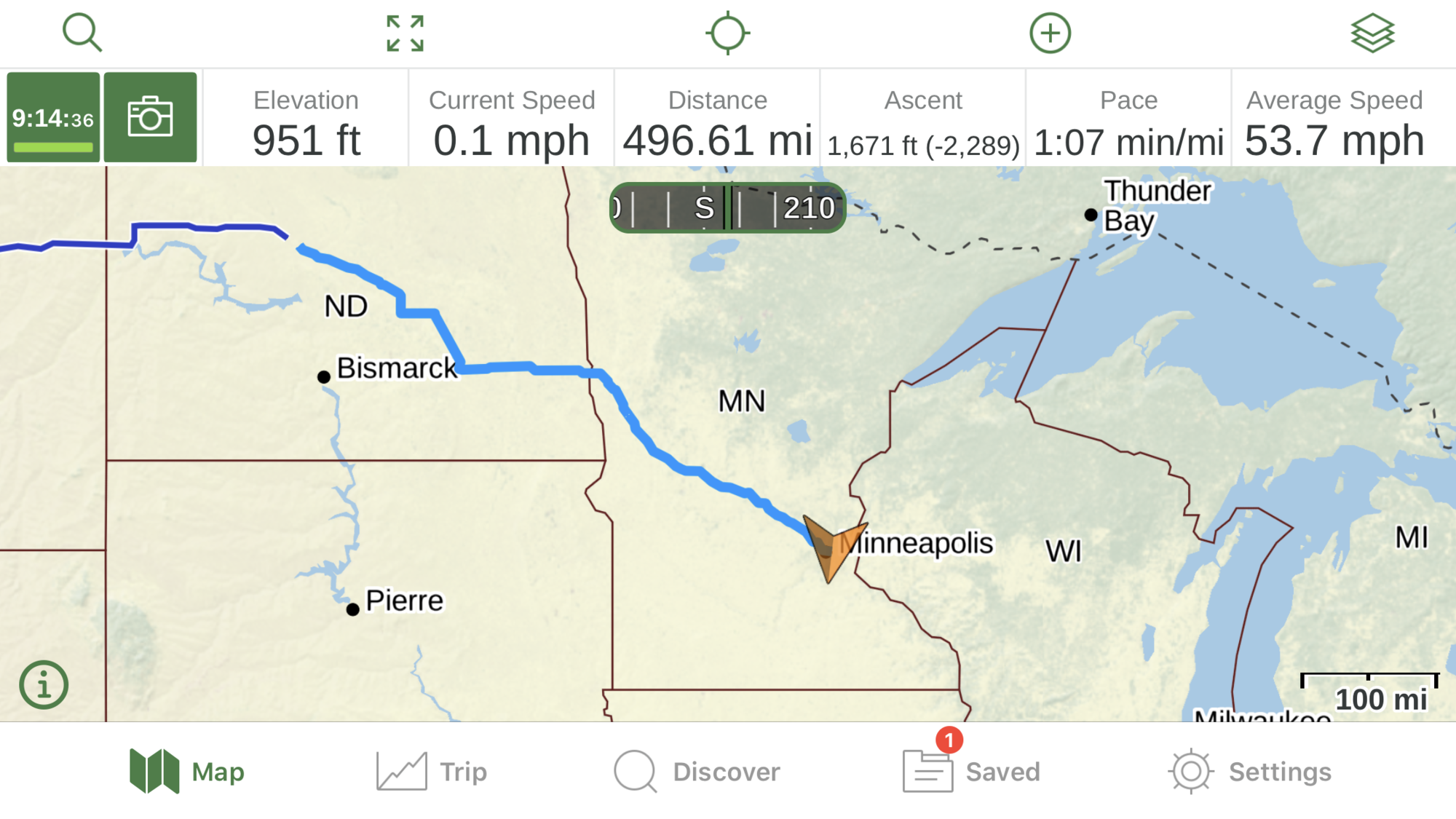Switch to the Trip tab
The width and height of the screenshot is (1456, 819).
[432, 771]
